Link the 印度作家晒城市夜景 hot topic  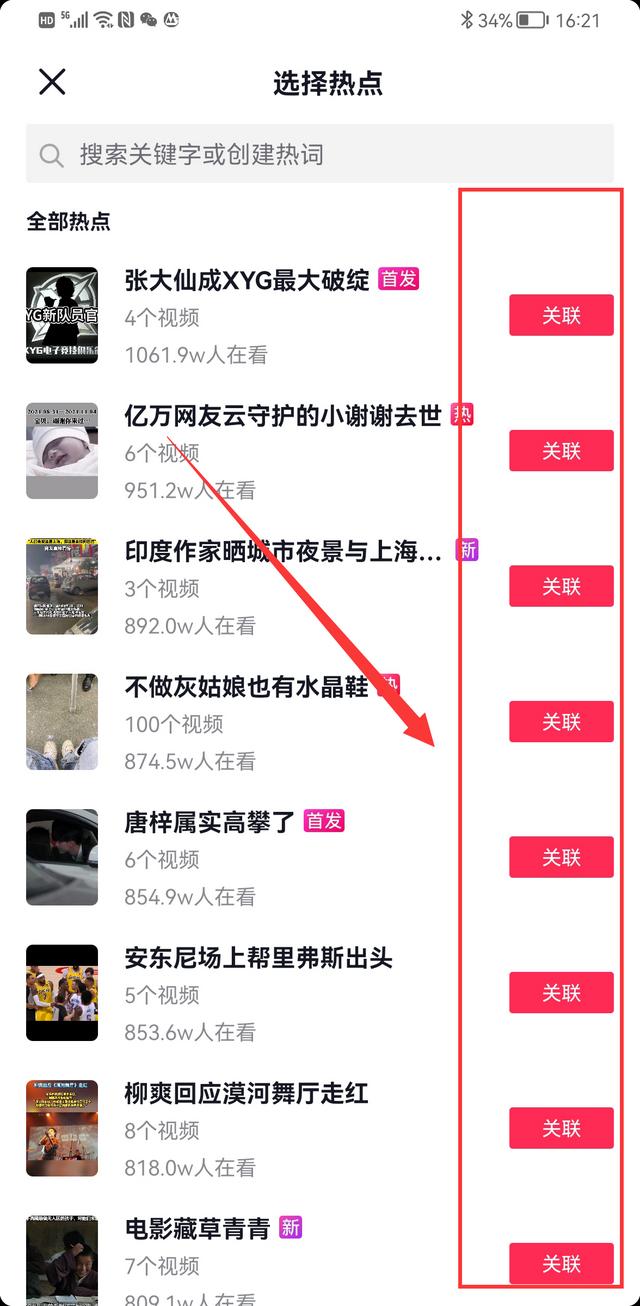[x=561, y=586]
